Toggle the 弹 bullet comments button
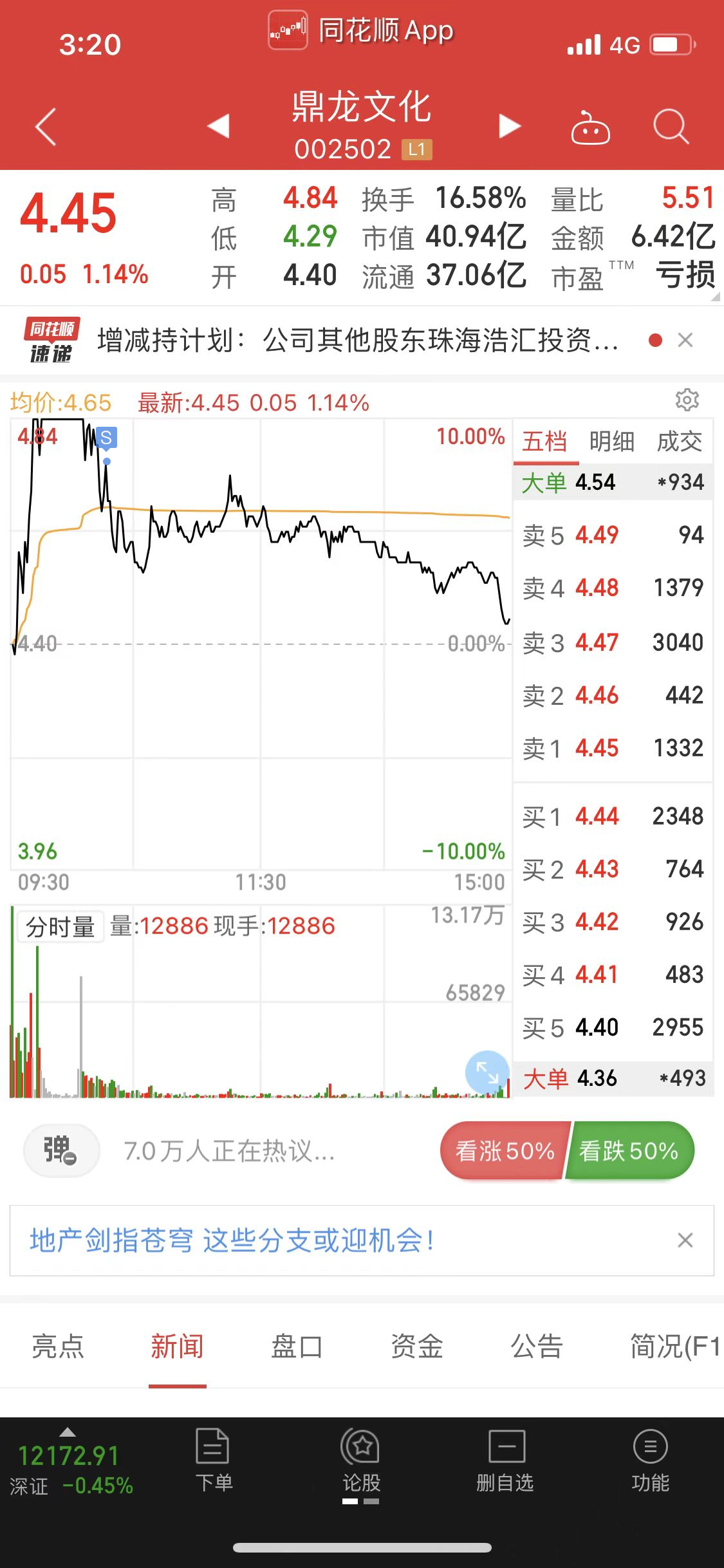 (61, 1150)
